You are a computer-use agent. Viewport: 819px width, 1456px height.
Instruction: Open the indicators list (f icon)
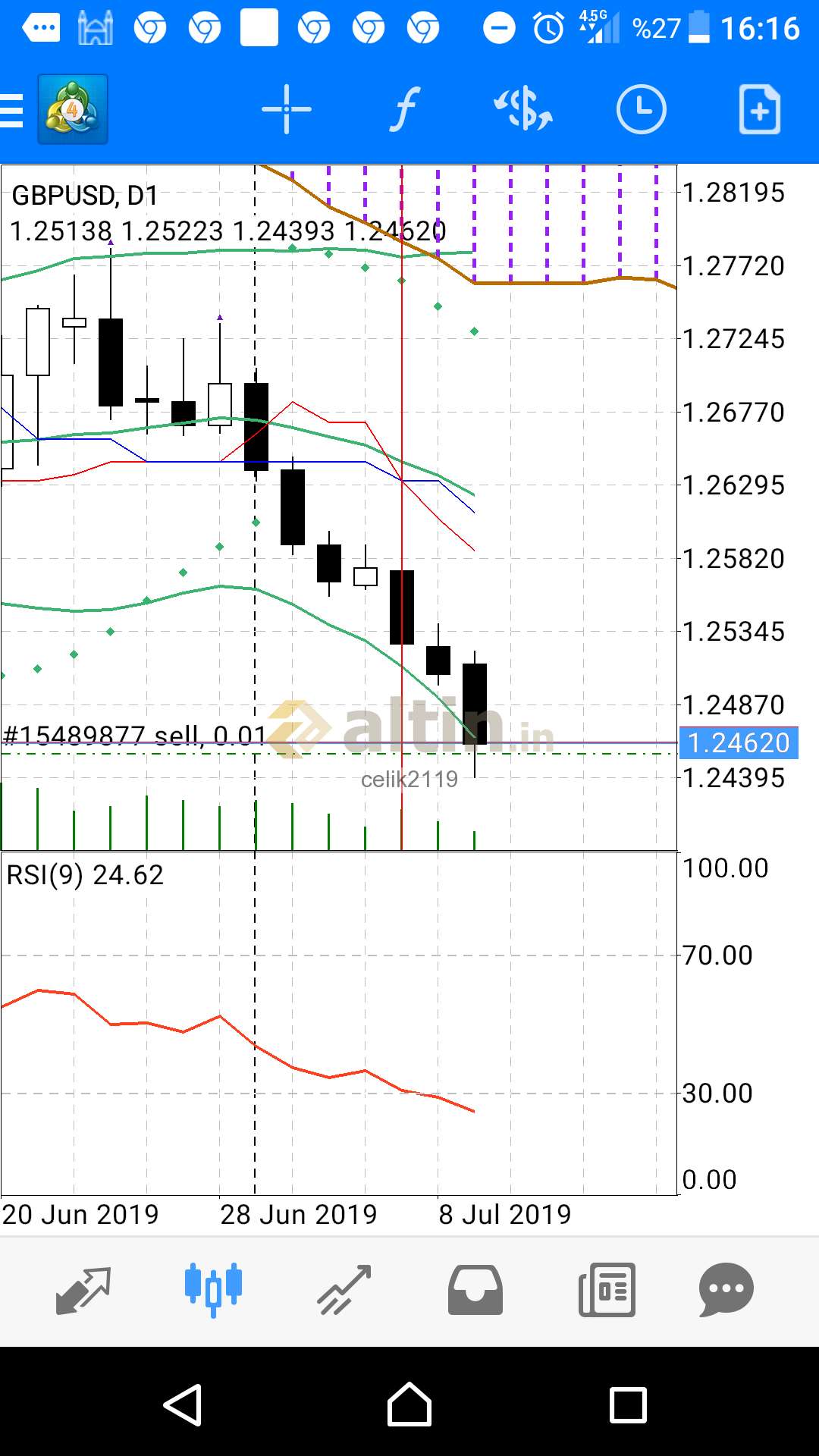point(405,110)
